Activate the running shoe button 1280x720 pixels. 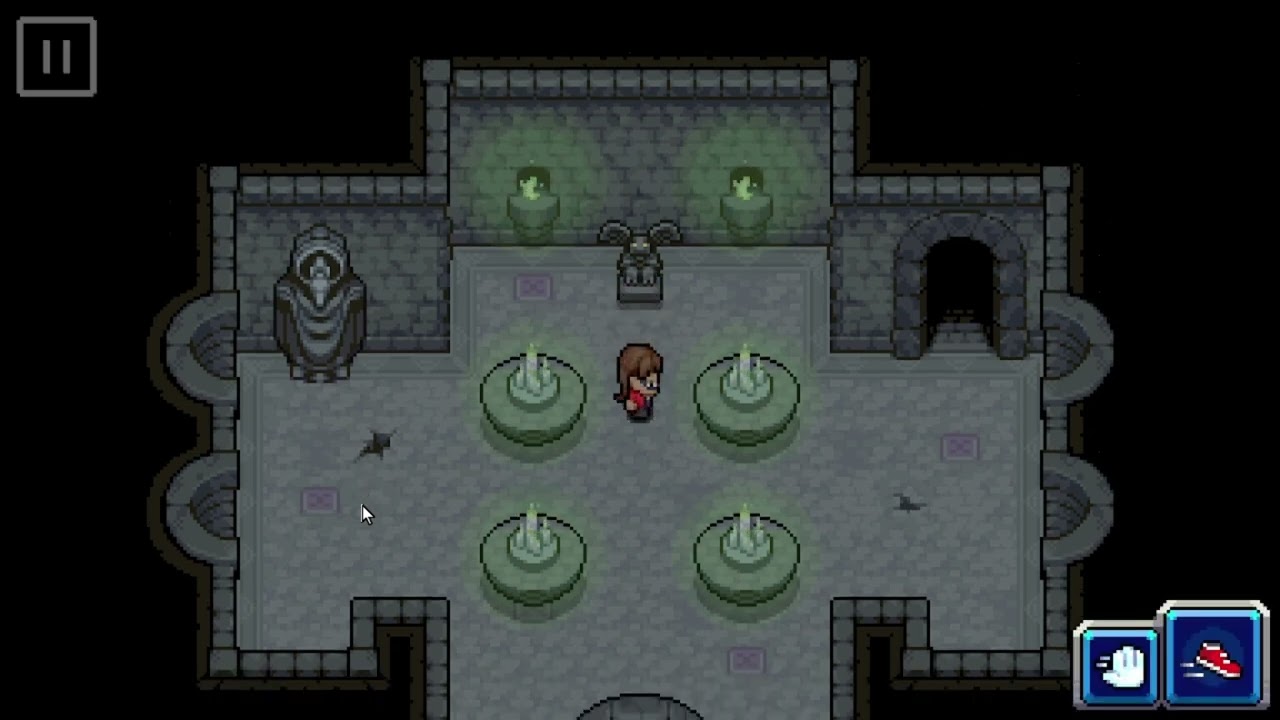[1214, 656]
